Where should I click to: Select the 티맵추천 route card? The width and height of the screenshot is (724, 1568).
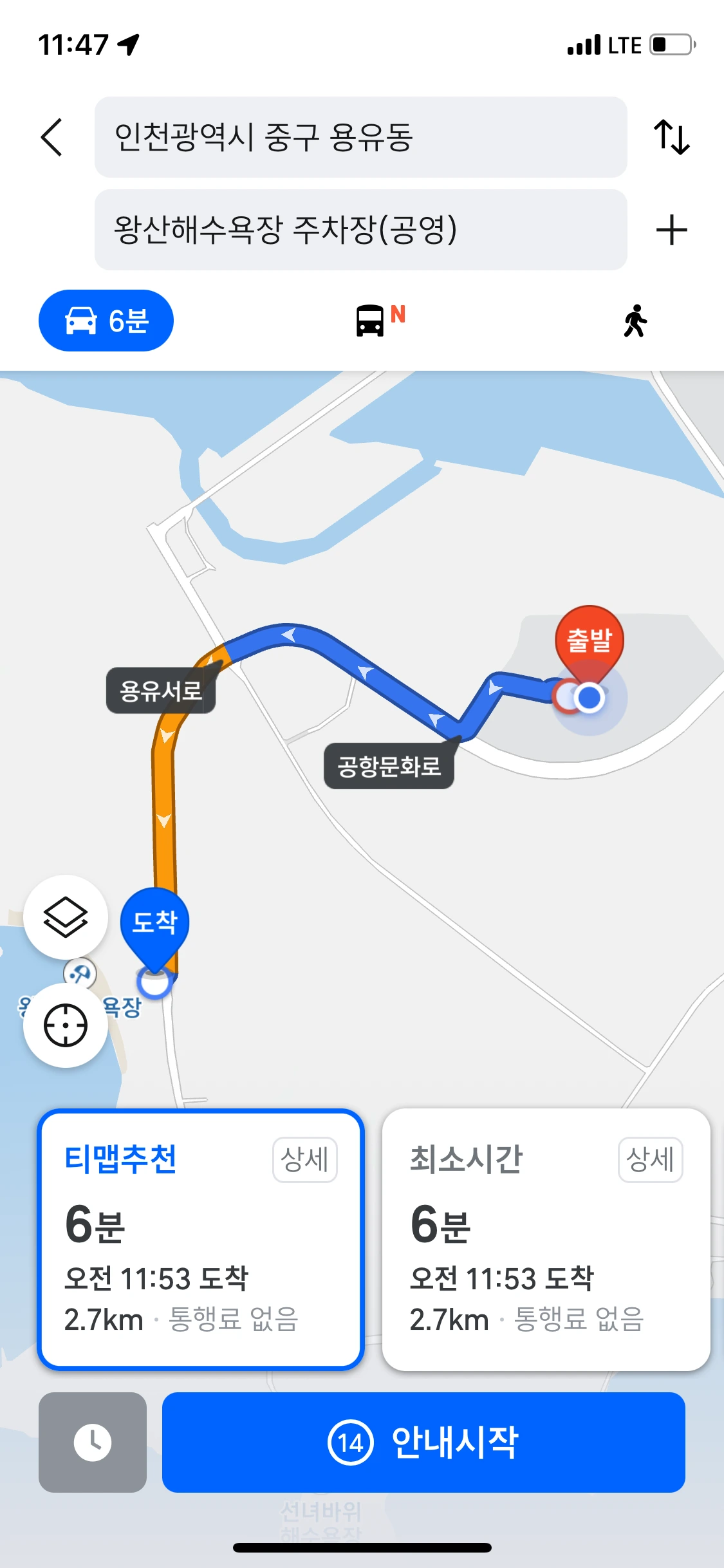[201, 1240]
